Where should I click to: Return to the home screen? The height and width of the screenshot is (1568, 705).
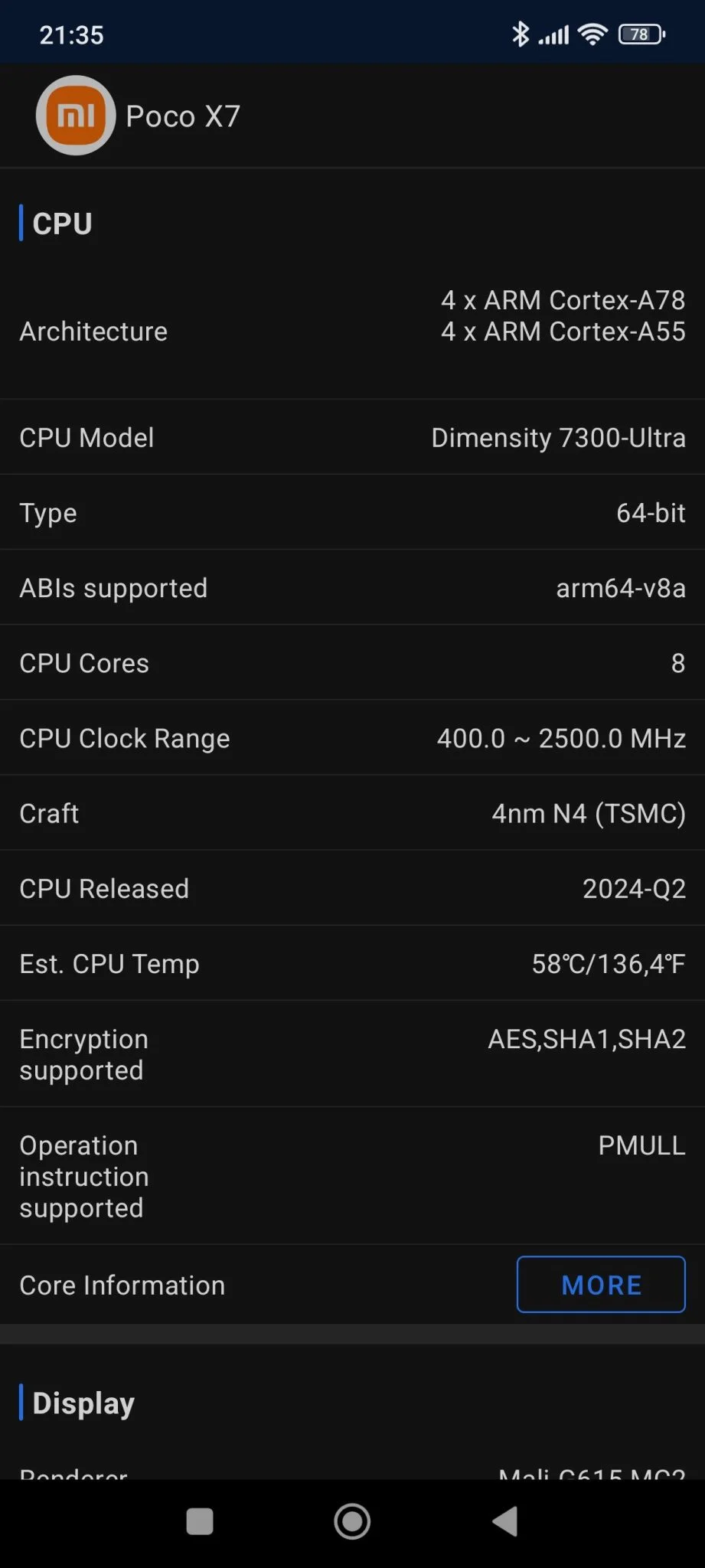(352, 1521)
